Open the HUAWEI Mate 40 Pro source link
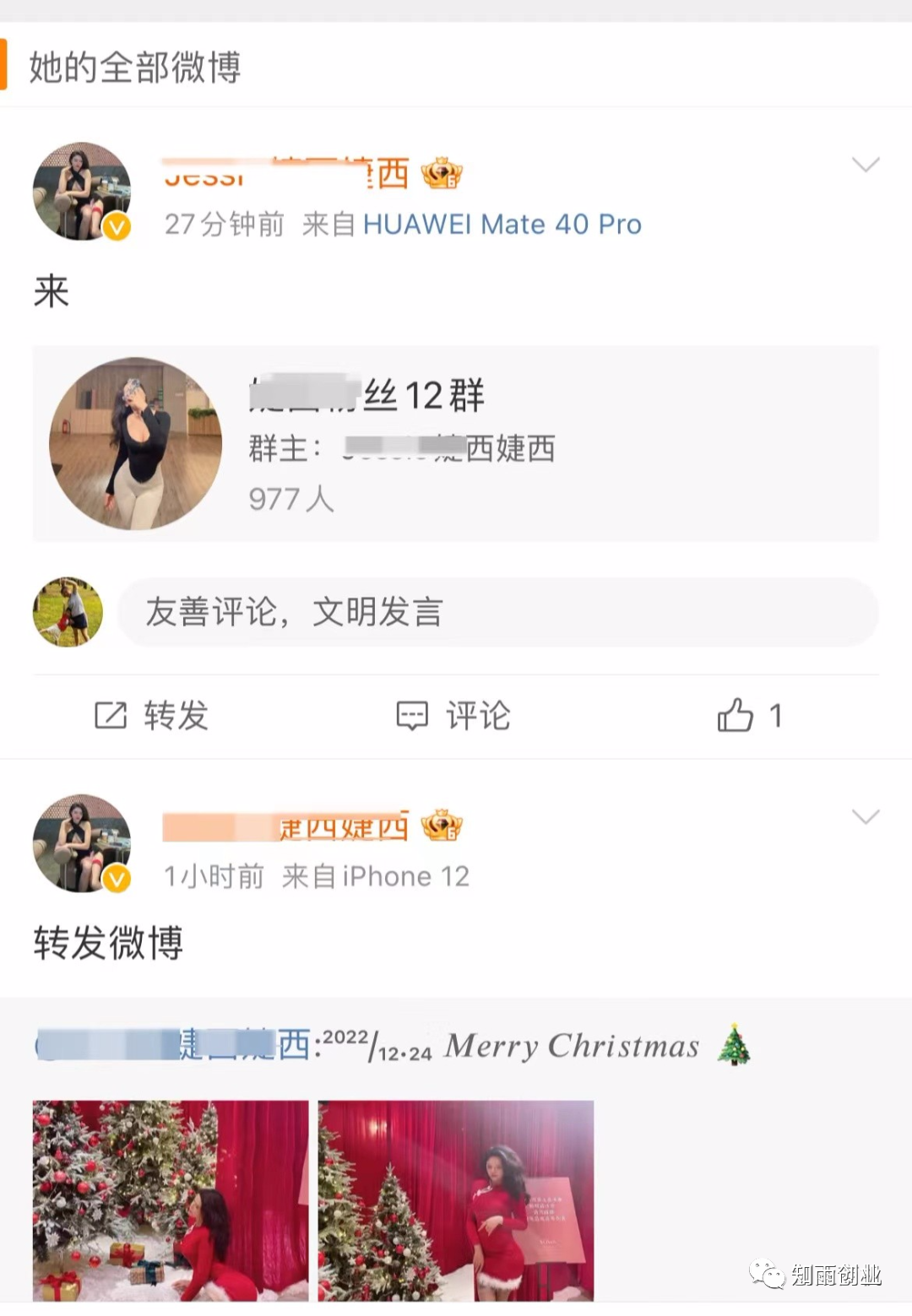 coord(502,225)
